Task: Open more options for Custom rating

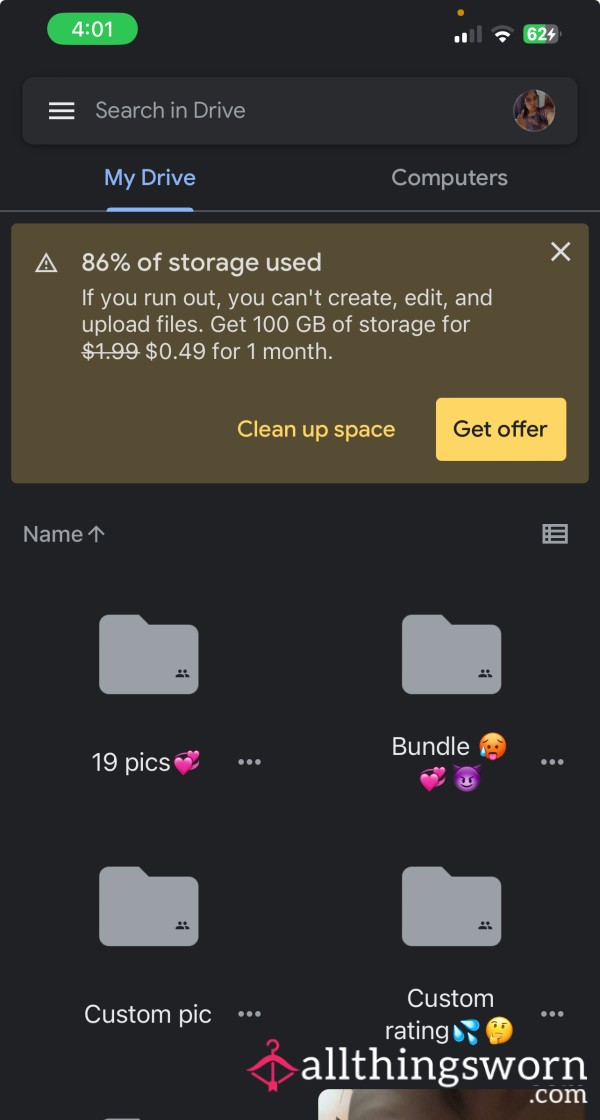Action: [x=552, y=1014]
